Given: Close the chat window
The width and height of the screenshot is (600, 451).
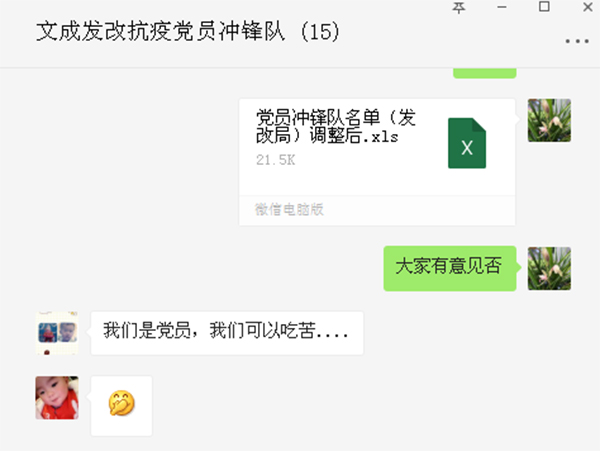Looking at the screenshot, I should pos(585,7).
